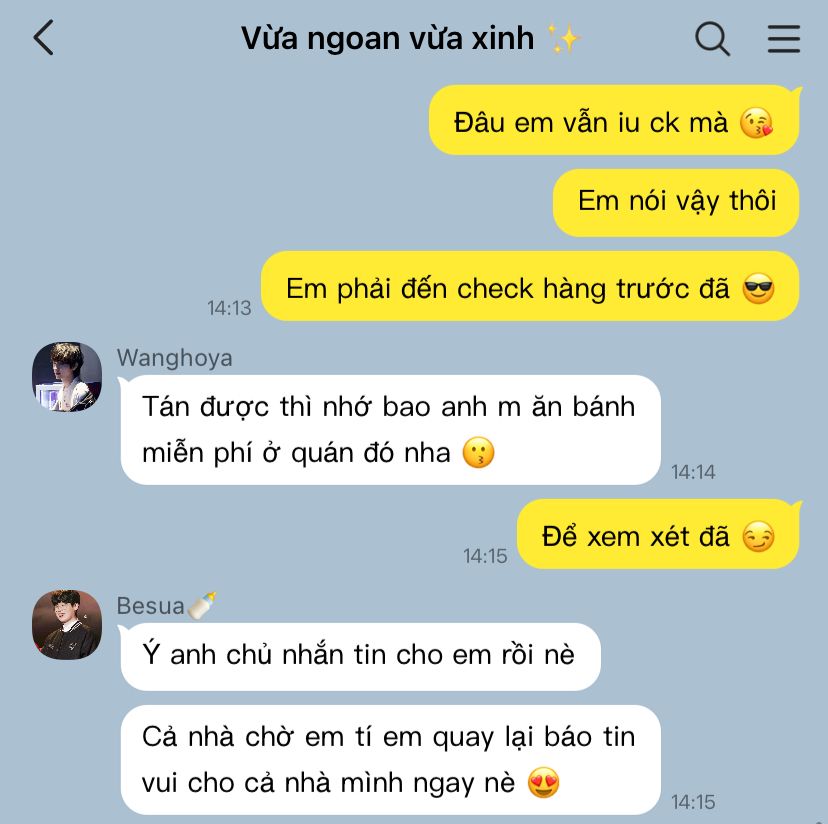Open Wanghoya's profile picture
828x824 pixels.
pyautogui.click(x=67, y=377)
